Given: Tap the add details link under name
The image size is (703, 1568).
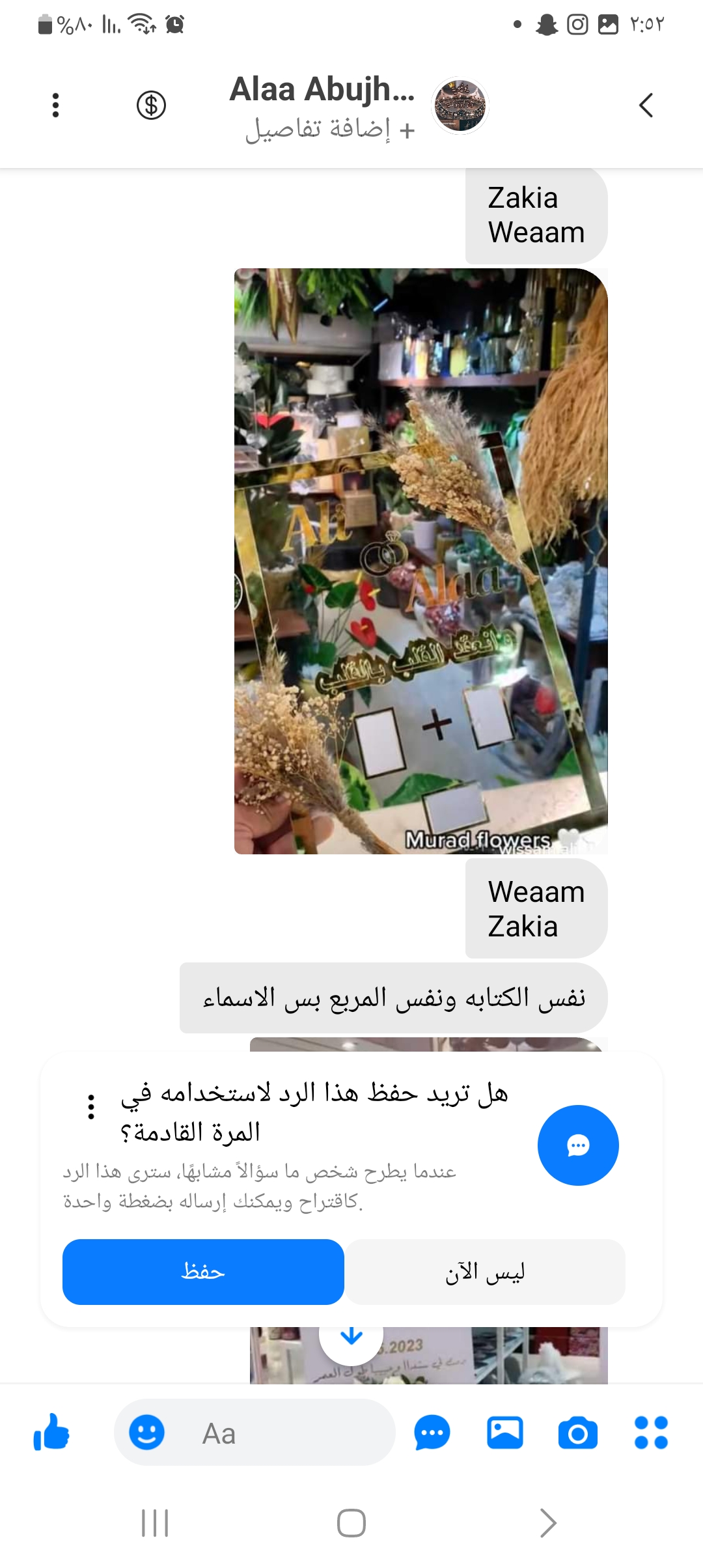Looking at the screenshot, I should (x=330, y=130).
